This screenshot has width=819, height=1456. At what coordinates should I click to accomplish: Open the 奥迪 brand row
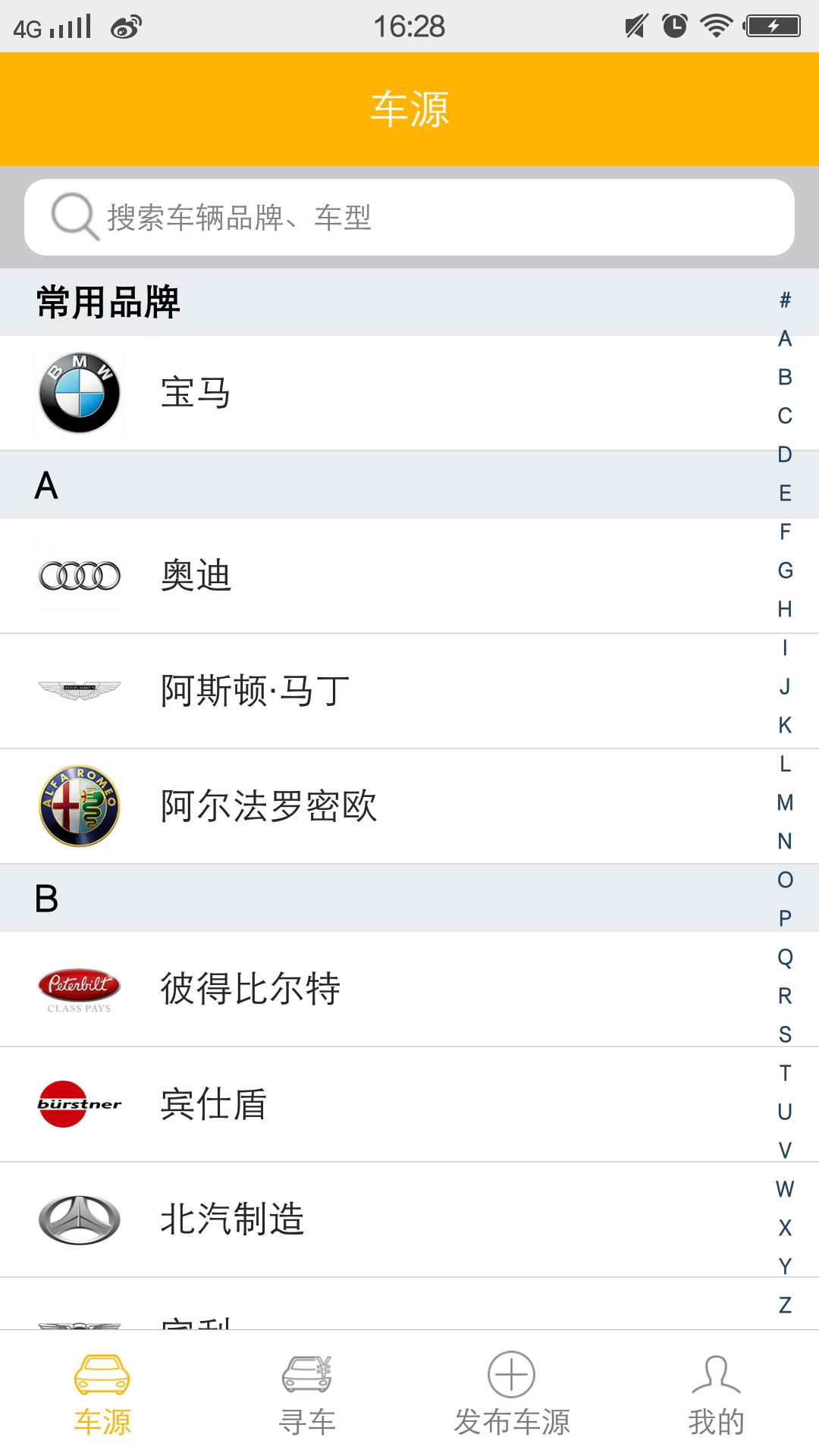(379, 576)
